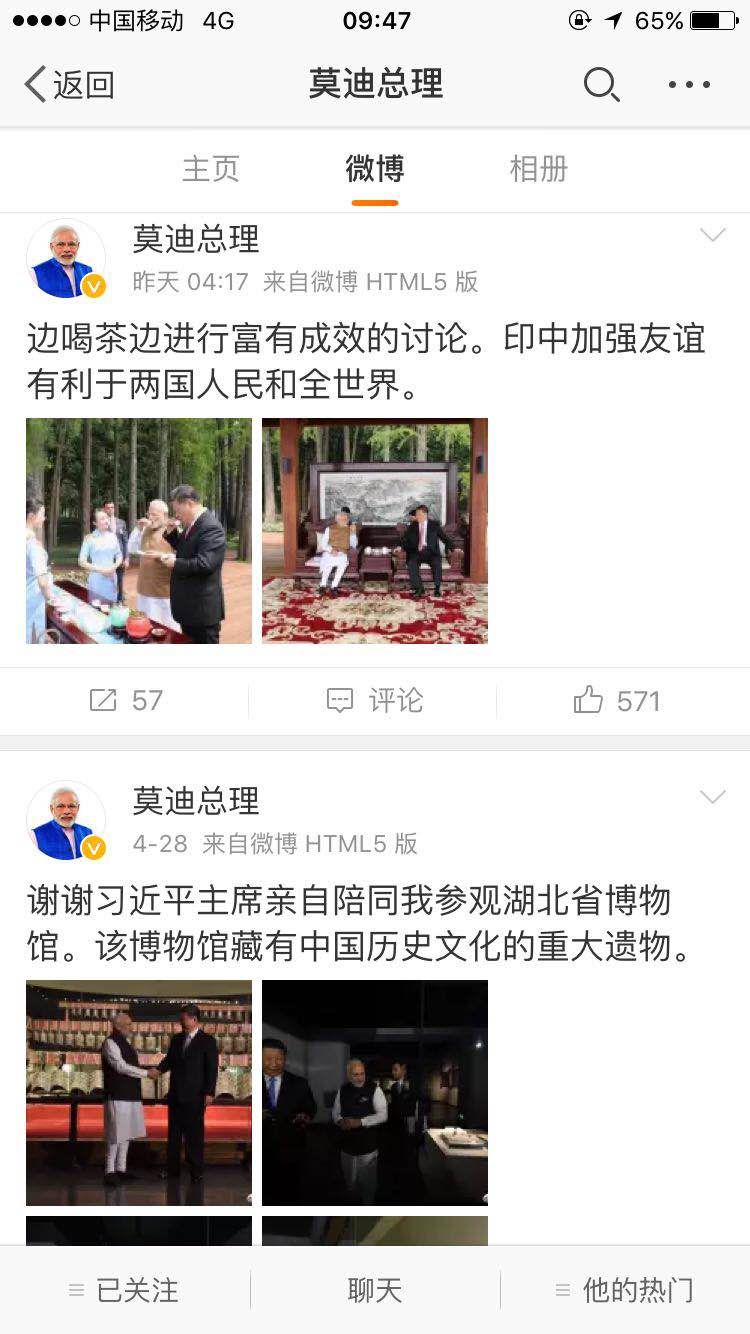
Task: Go back using the 返回 button
Action: pyautogui.click(x=68, y=85)
